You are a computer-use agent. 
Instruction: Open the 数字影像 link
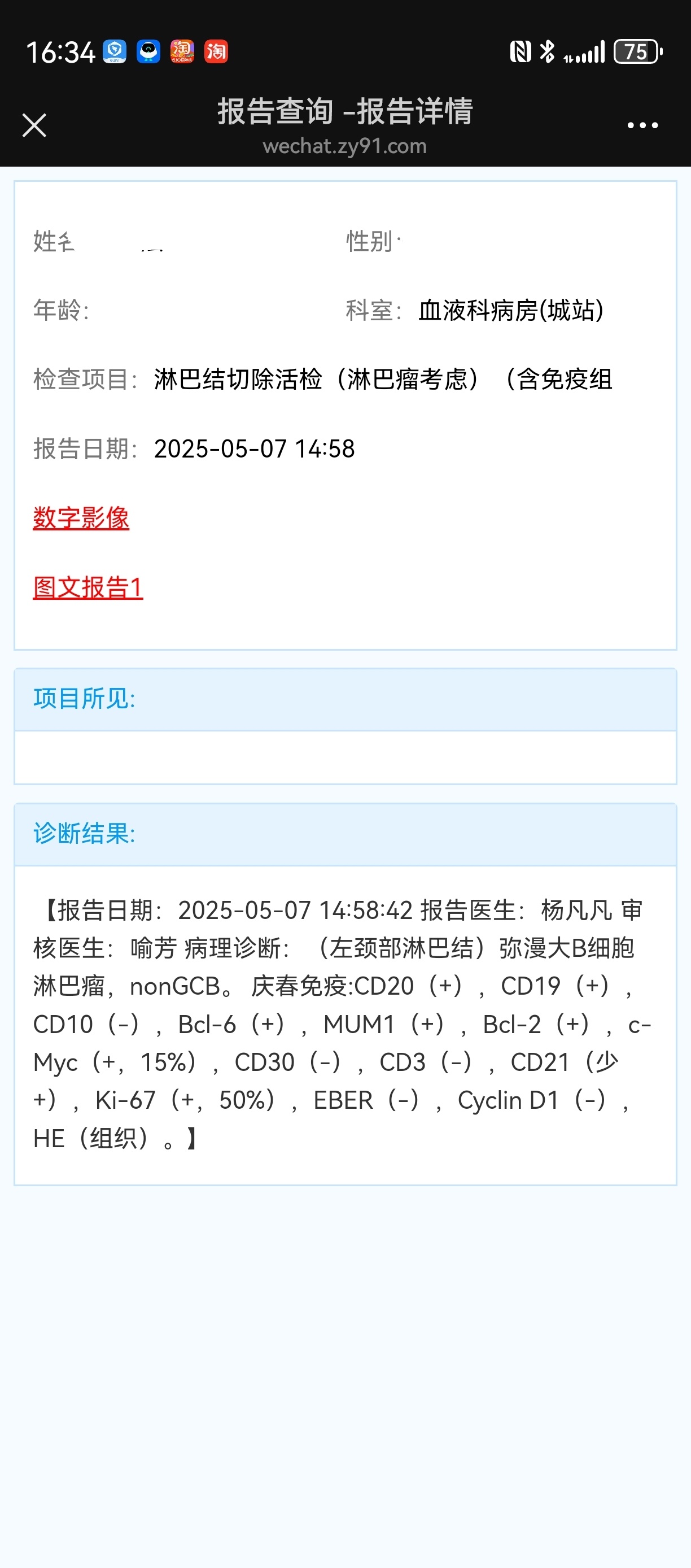81,518
